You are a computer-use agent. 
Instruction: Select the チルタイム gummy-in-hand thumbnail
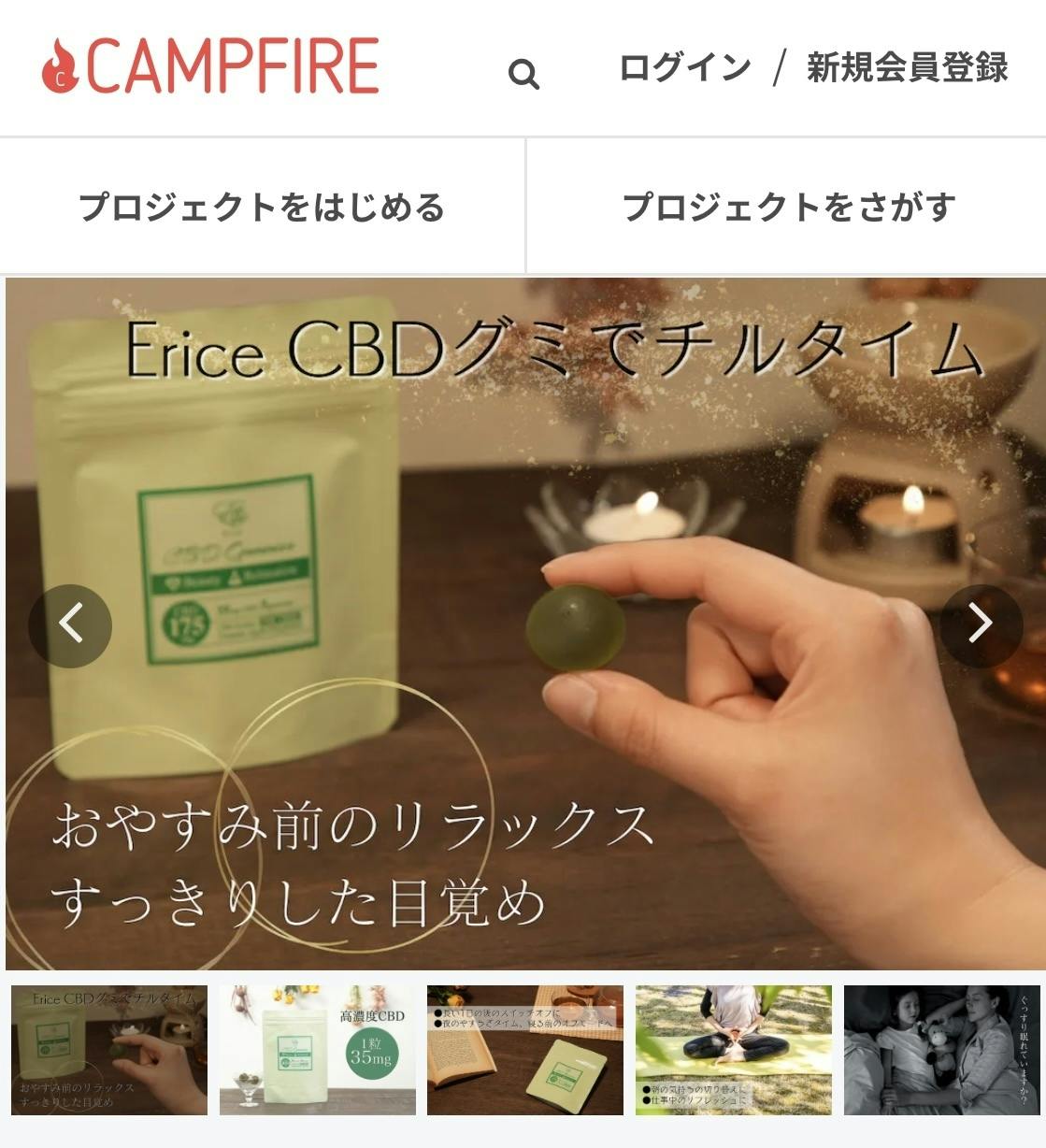click(x=109, y=1050)
